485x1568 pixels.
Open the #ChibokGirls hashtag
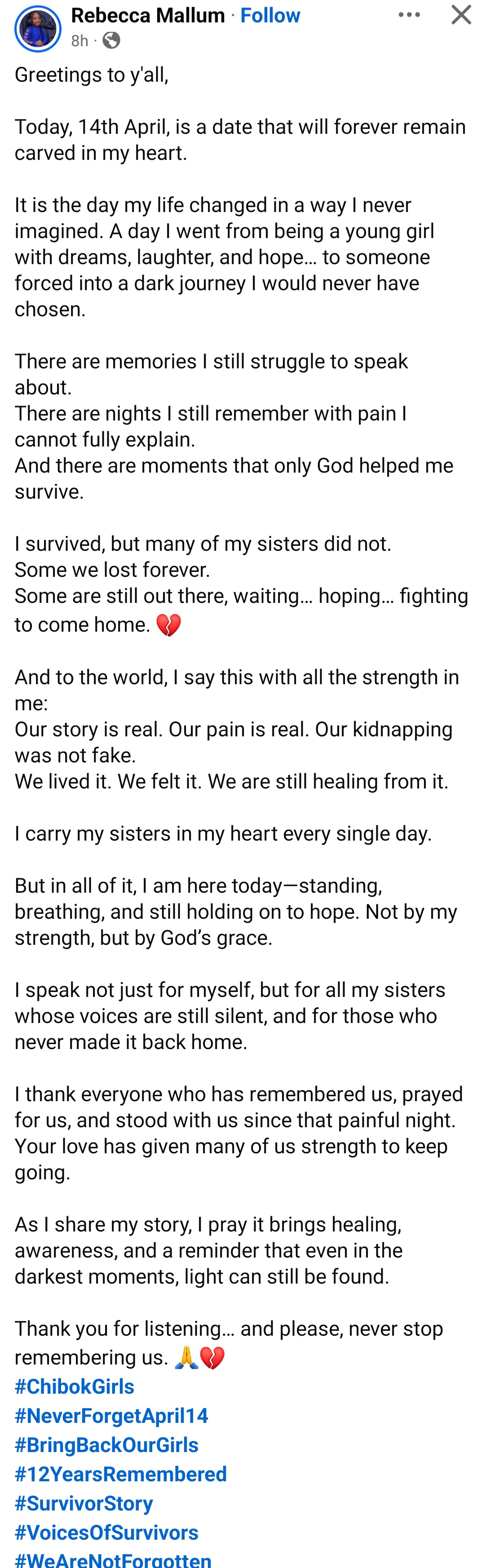click(74, 1386)
